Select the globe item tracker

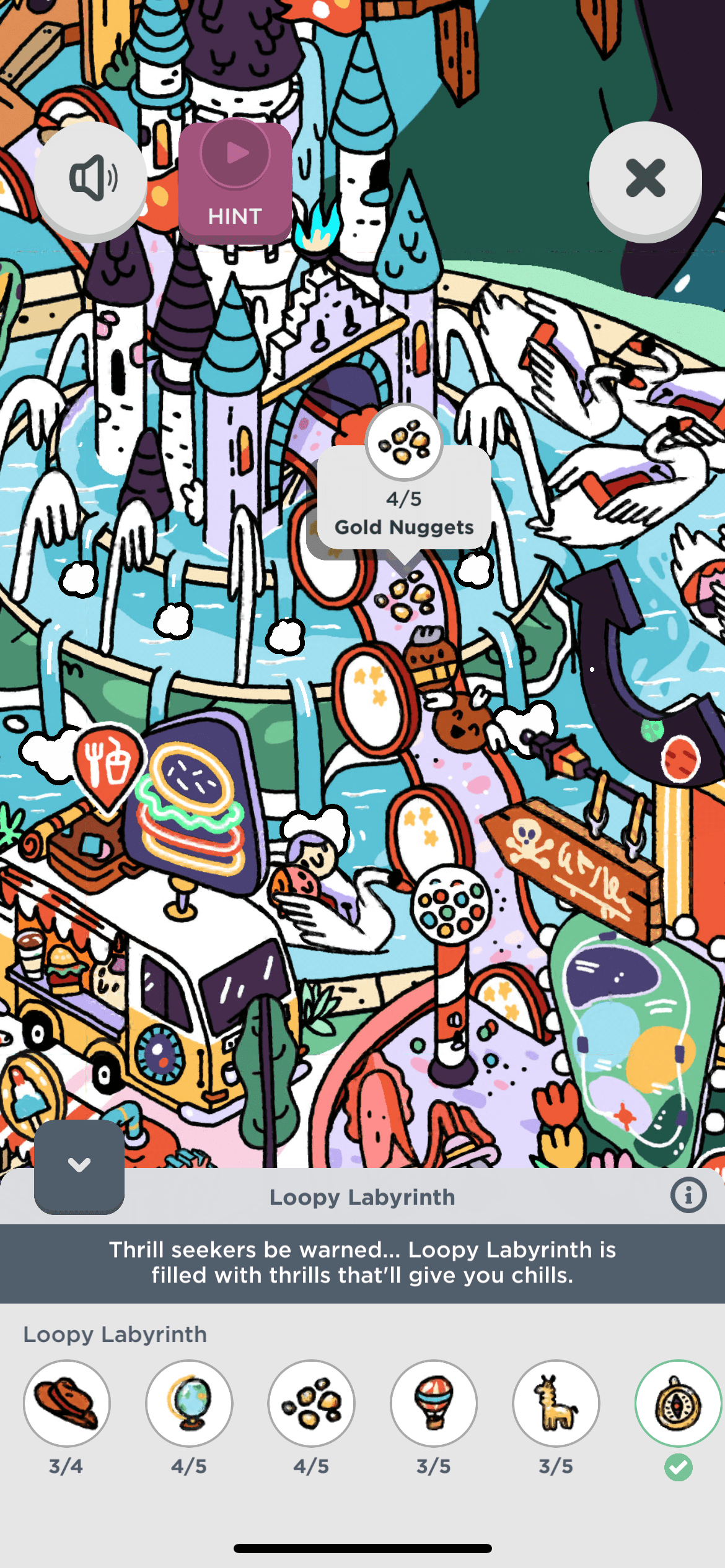point(189,1403)
